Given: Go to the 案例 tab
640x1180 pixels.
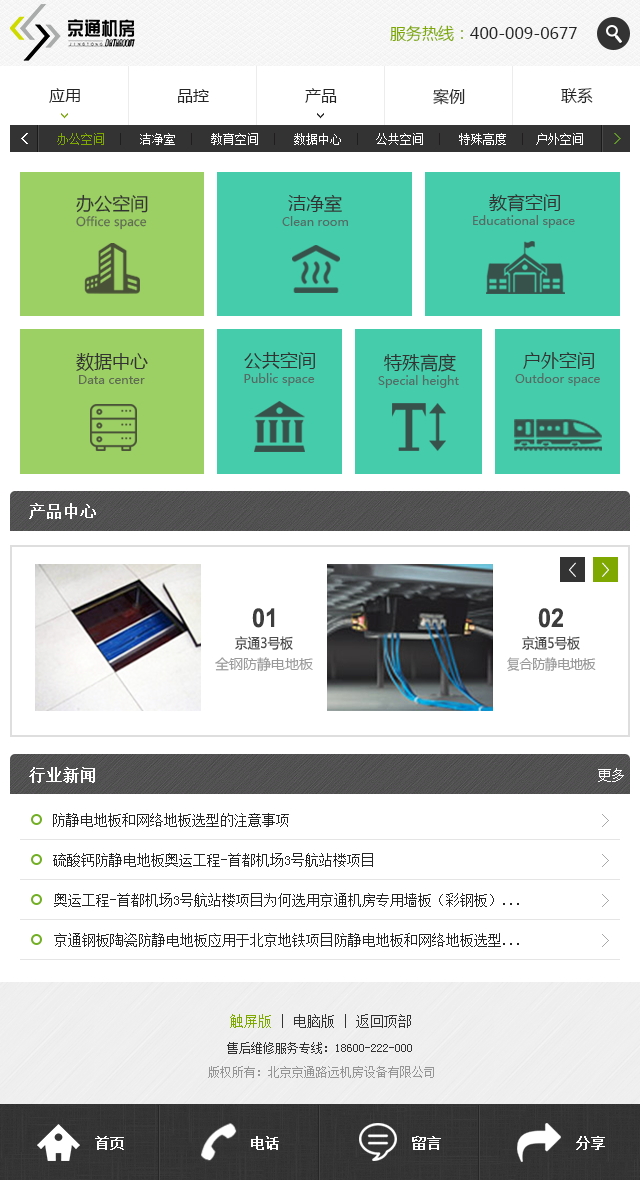Looking at the screenshot, I should (x=449, y=96).
